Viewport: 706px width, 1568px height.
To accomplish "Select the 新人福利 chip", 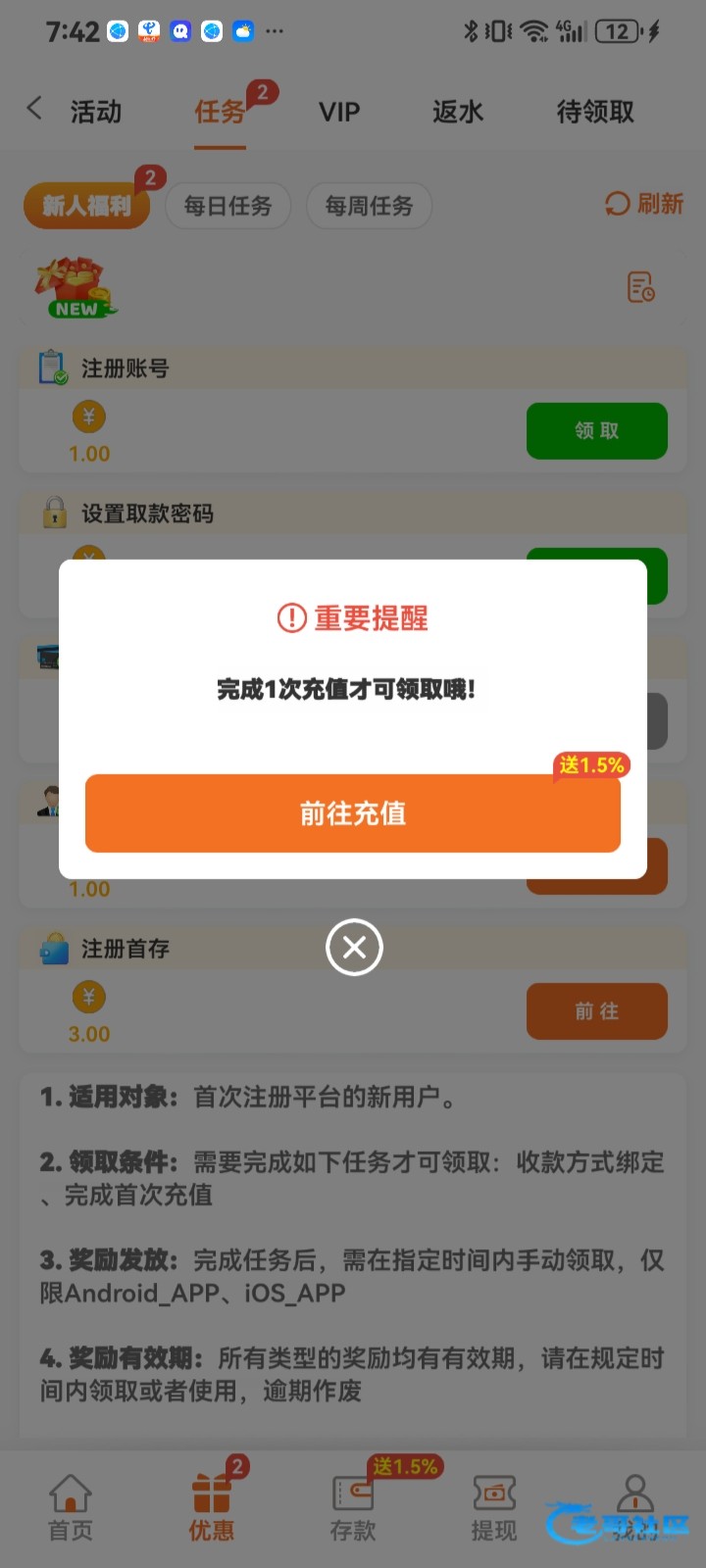I will (86, 206).
